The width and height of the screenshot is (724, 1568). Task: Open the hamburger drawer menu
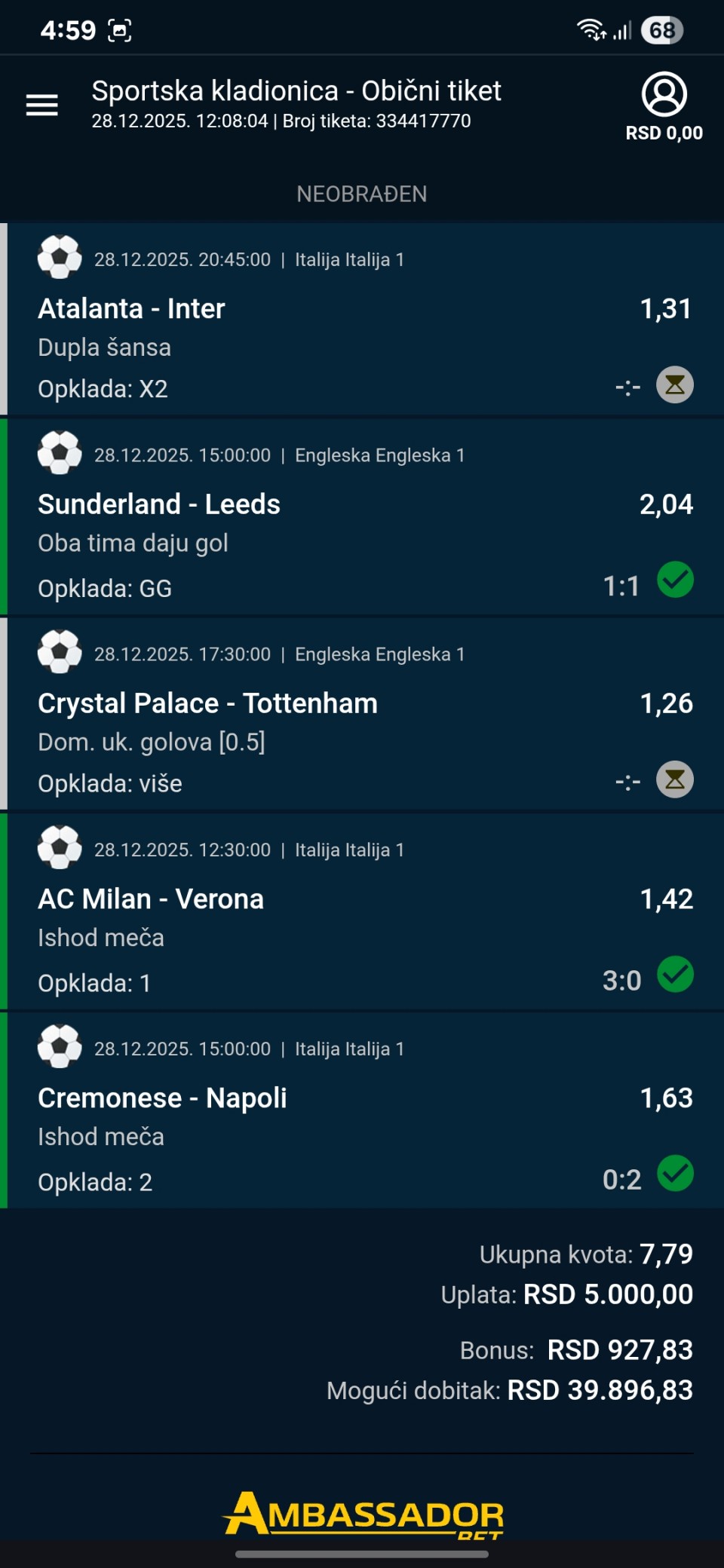click(42, 106)
